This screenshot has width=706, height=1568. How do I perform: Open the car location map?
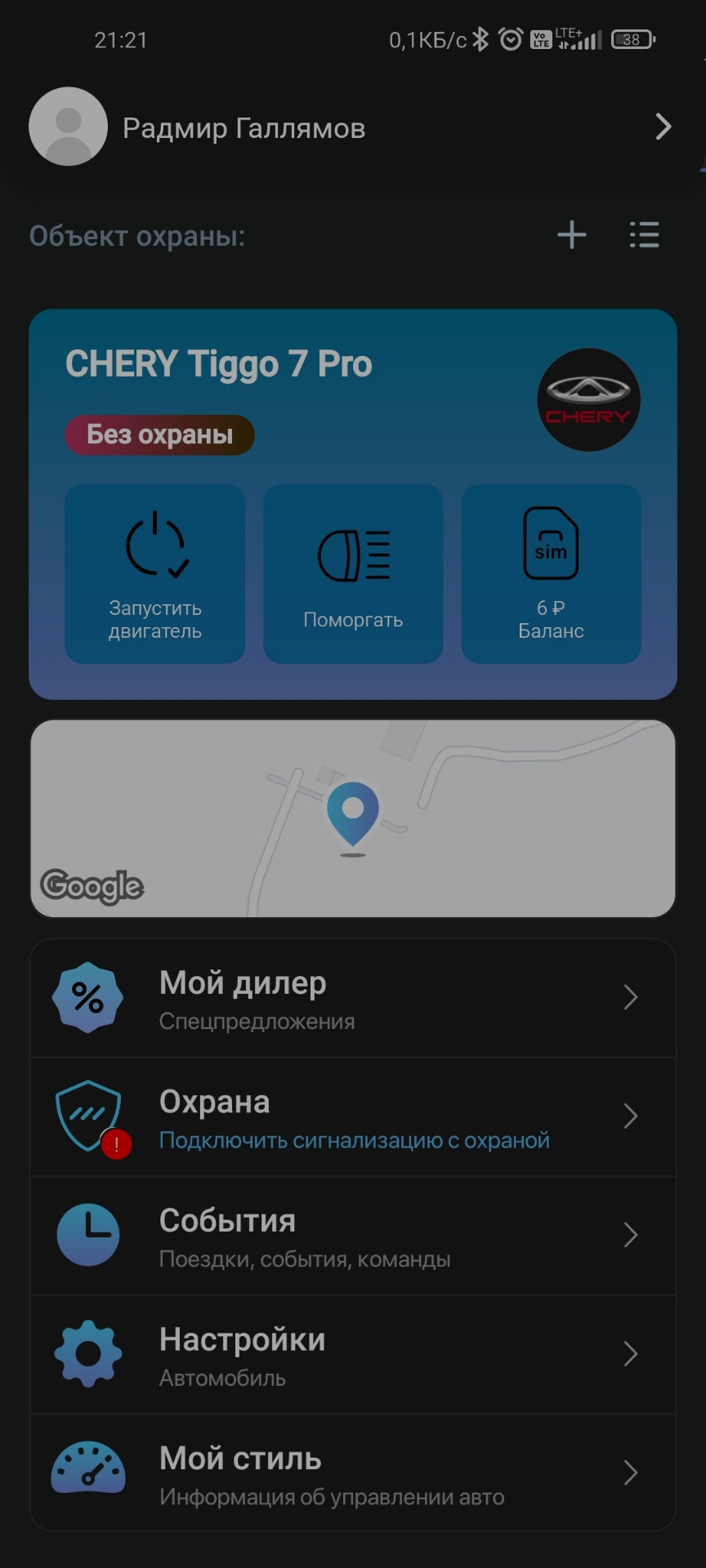click(x=353, y=818)
